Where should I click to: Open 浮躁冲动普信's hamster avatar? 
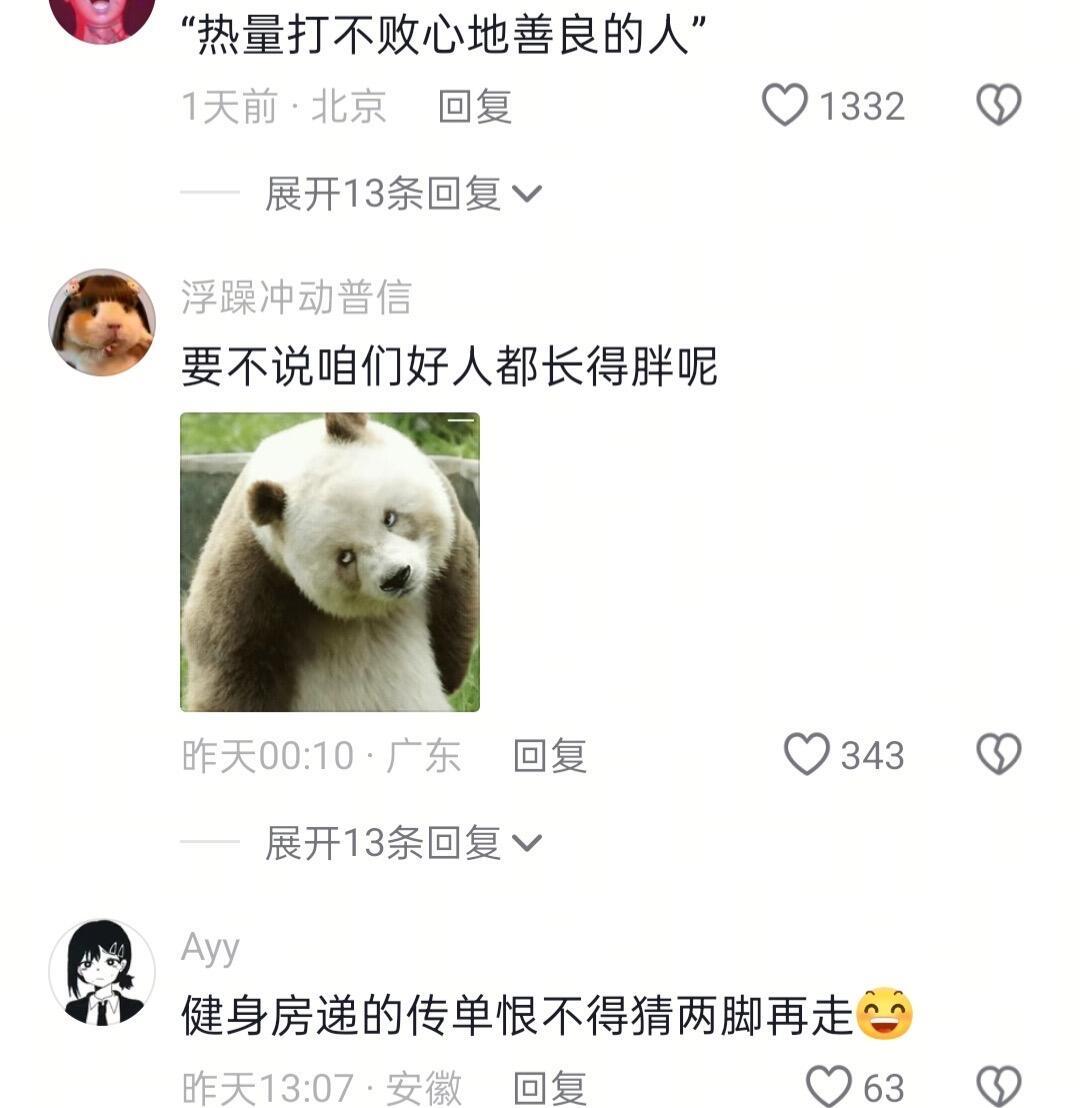click(102, 322)
